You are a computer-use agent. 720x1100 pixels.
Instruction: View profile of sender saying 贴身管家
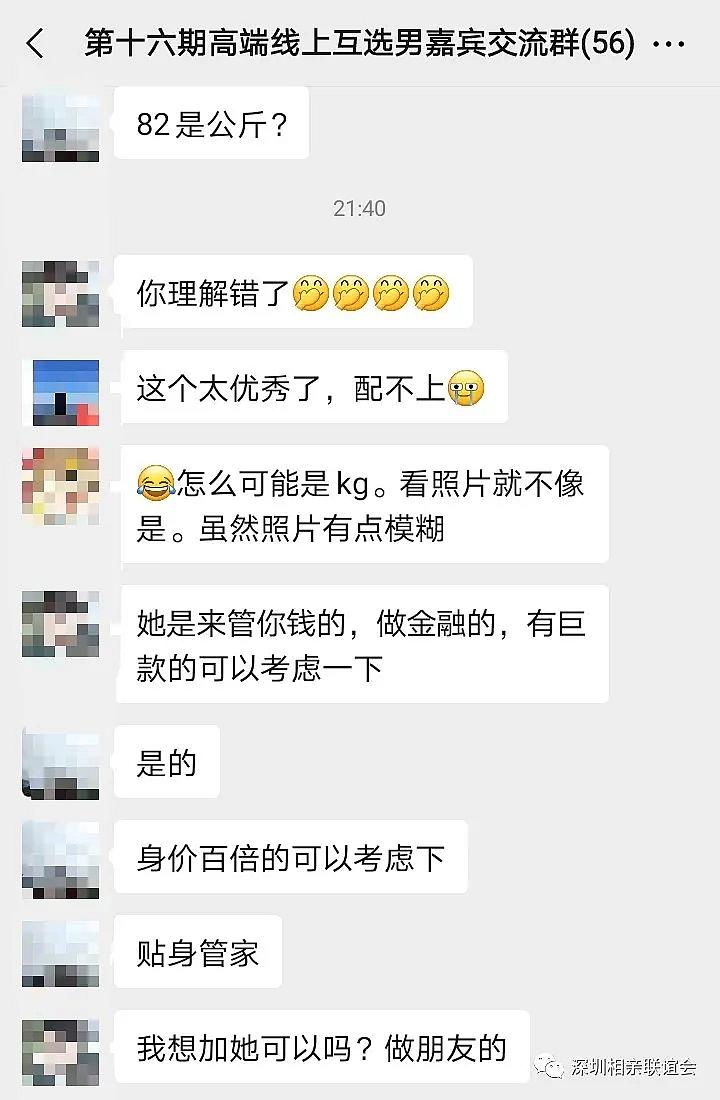(61, 952)
